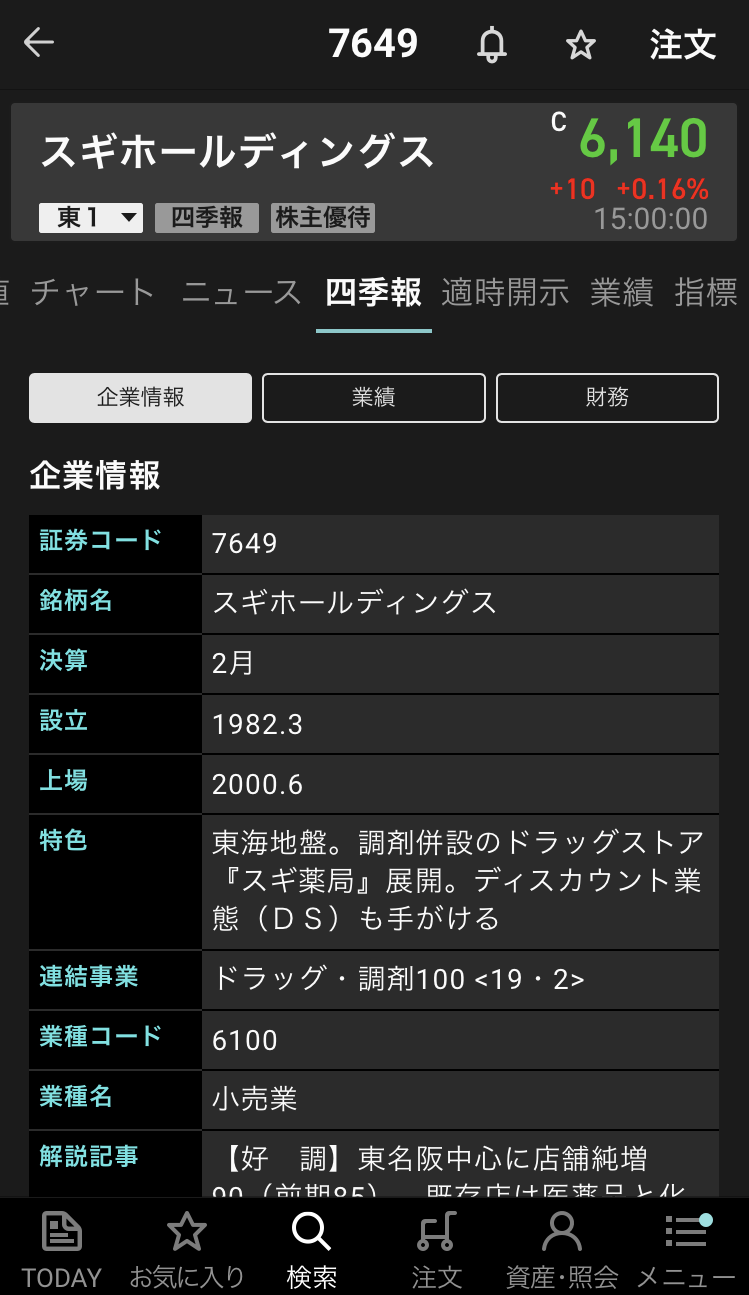Screen dimensions: 749x1295
Task: Go back with the arrow icon
Action: click(39, 43)
